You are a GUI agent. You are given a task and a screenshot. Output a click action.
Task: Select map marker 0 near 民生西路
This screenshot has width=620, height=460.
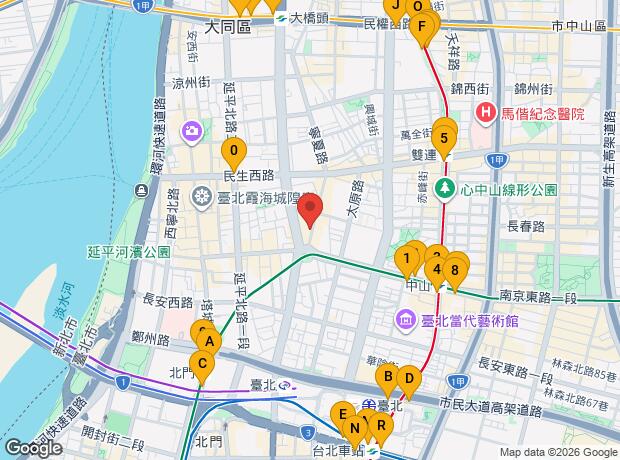(x=233, y=155)
